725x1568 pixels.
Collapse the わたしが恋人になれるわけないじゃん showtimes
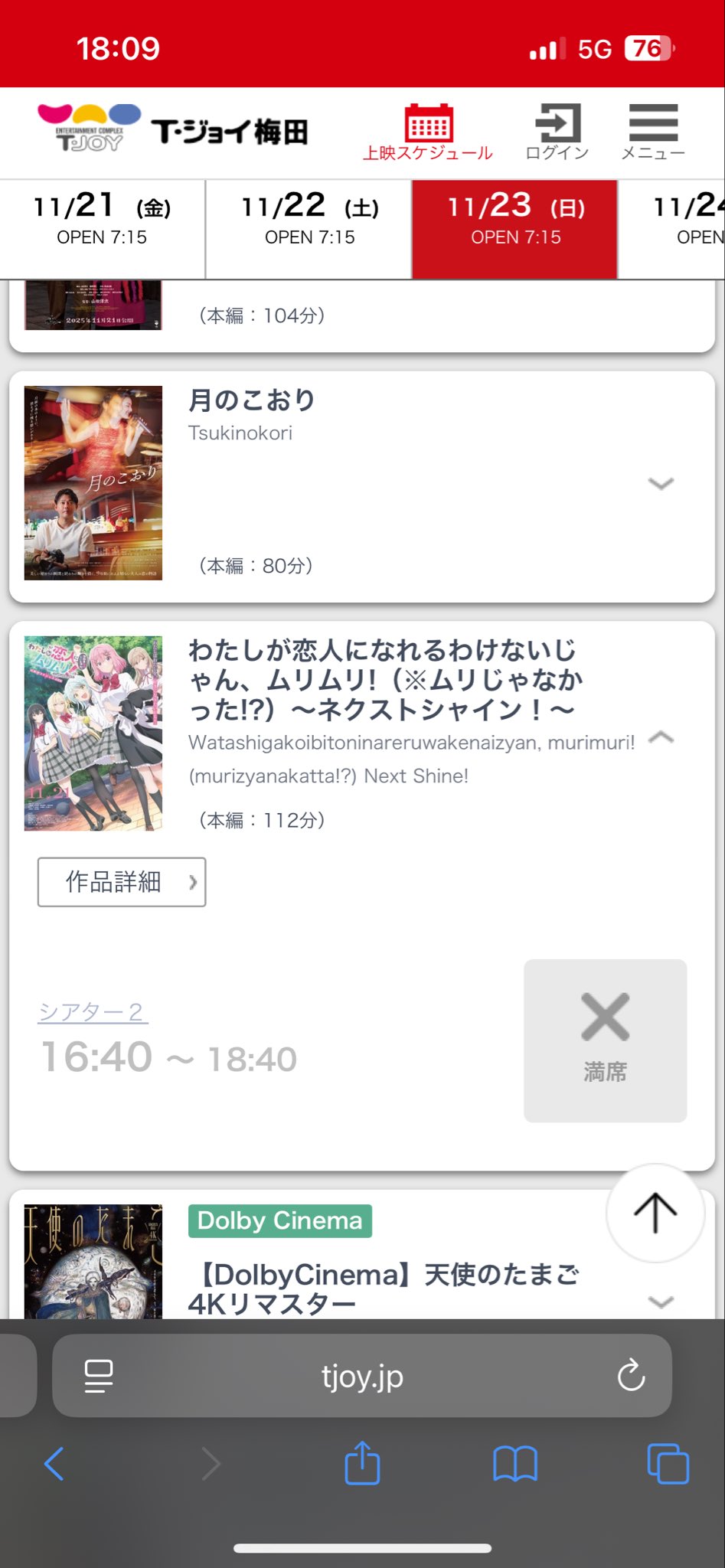tap(660, 737)
